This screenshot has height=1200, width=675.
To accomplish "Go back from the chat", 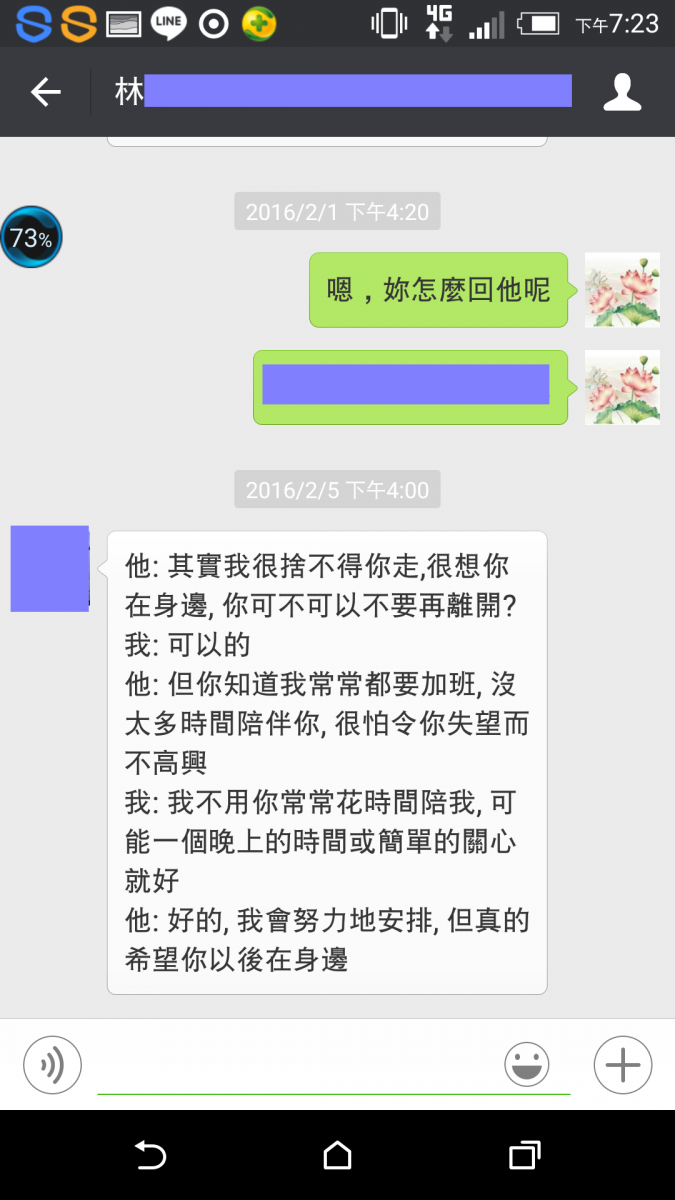I will tap(45, 93).
